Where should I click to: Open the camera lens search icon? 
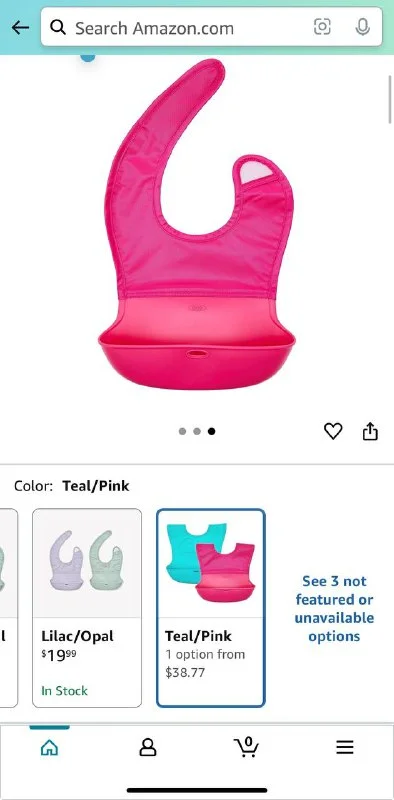click(322, 27)
